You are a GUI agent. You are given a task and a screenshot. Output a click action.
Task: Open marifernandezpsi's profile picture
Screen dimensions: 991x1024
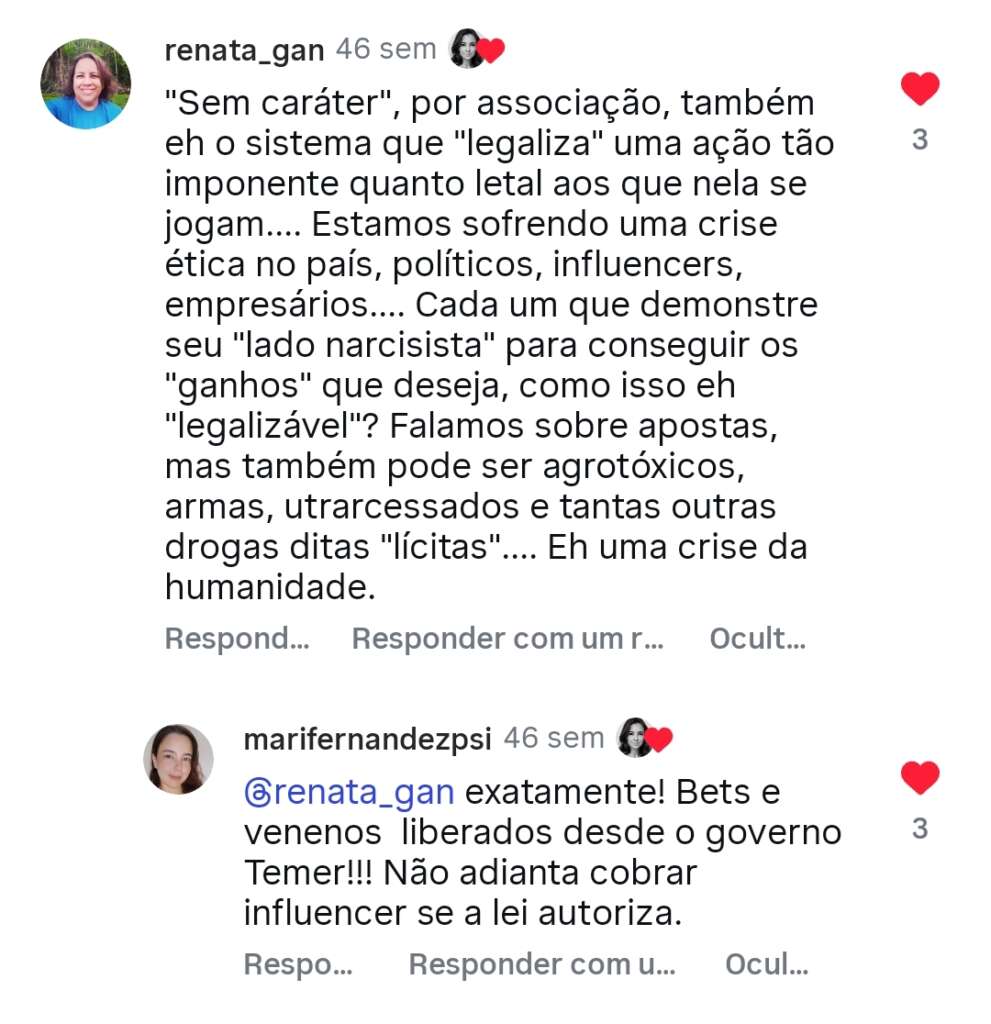click(179, 759)
